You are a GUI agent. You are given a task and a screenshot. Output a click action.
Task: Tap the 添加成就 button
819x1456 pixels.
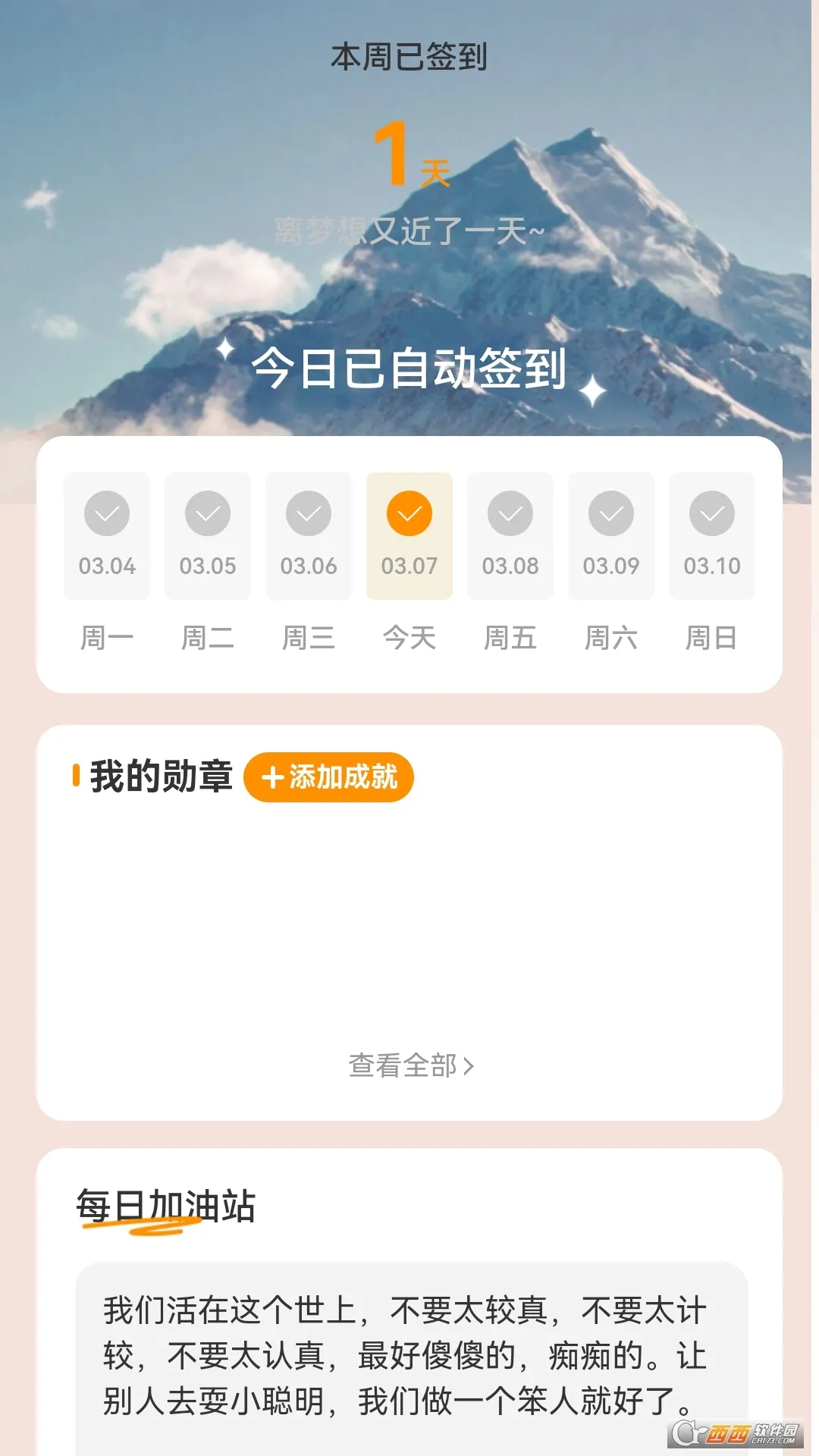point(328,777)
